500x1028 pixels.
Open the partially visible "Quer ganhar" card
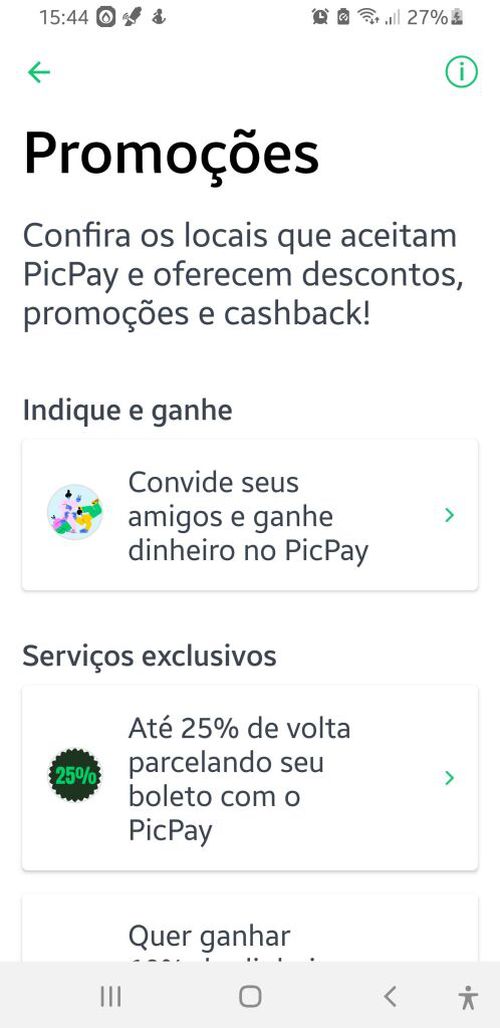(x=250, y=928)
